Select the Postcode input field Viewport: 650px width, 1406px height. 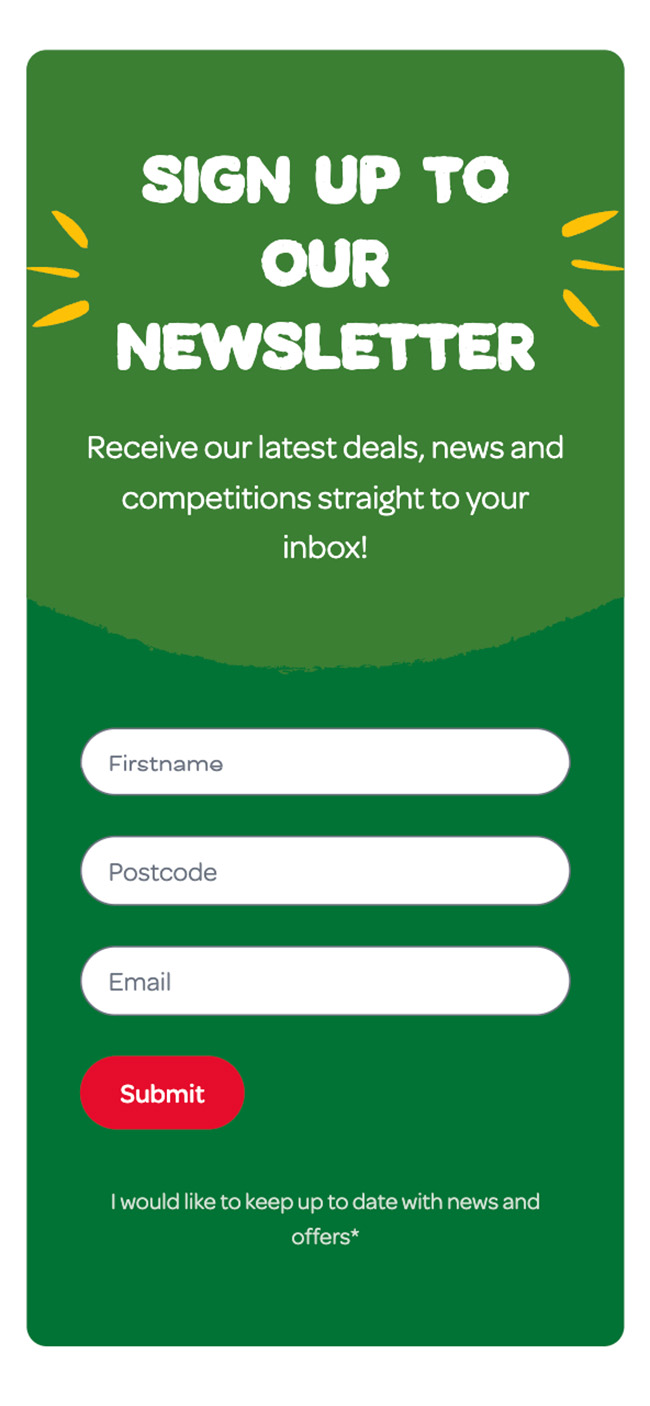pos(325,872)
